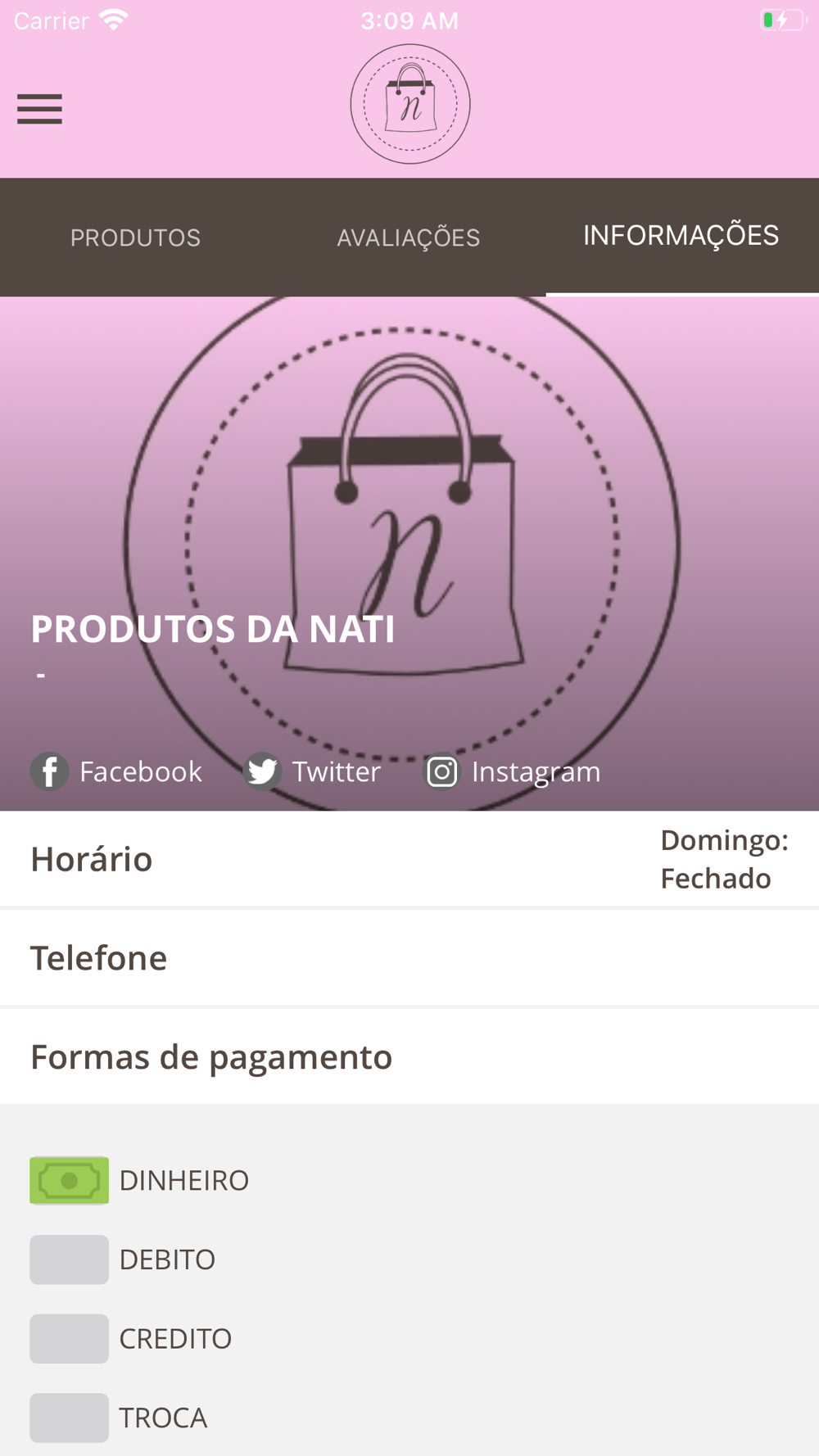Expand the Horário opening hours row
Viewport: 819px width, 1456px height.
[x=409, y=859]
